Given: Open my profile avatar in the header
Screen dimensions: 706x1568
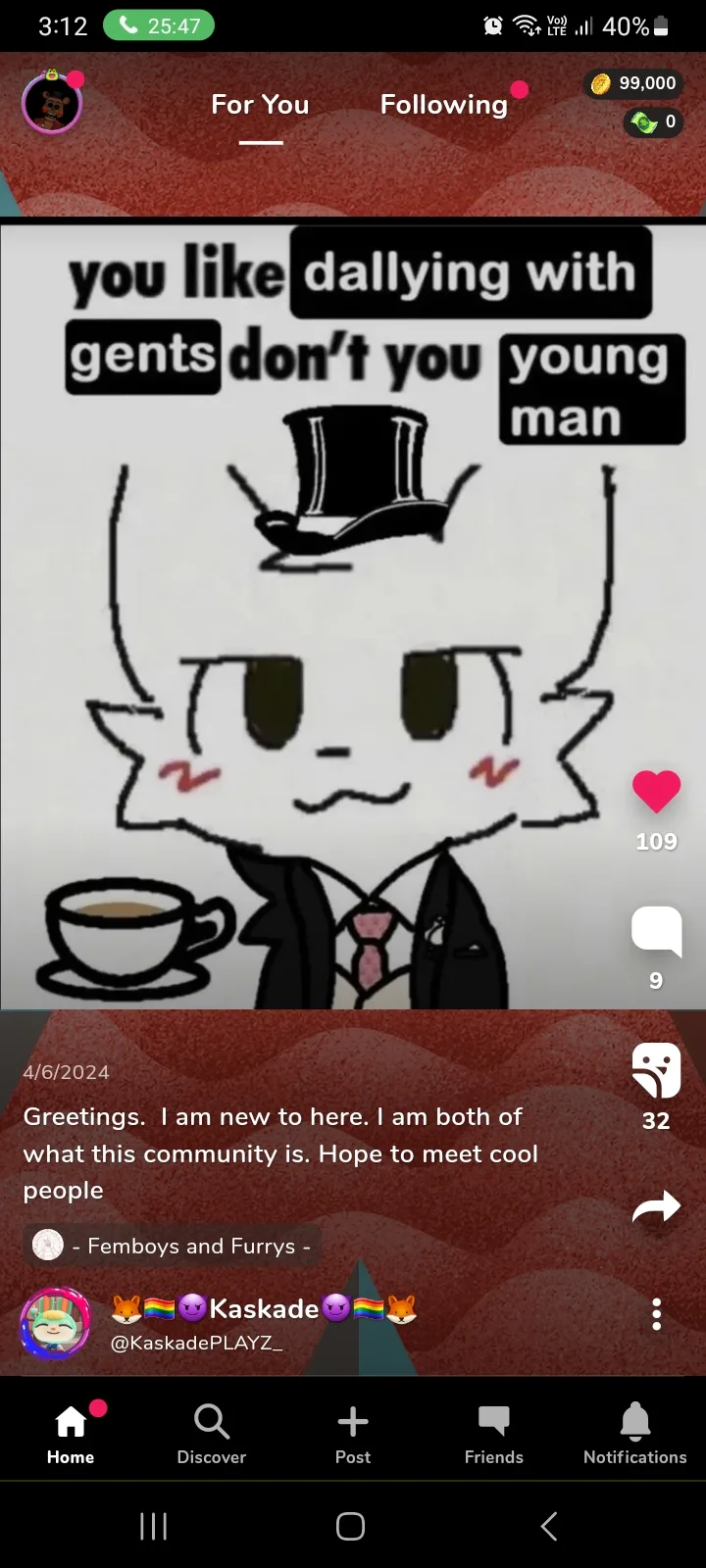Looking at the screenshot, I should (52, 103).
